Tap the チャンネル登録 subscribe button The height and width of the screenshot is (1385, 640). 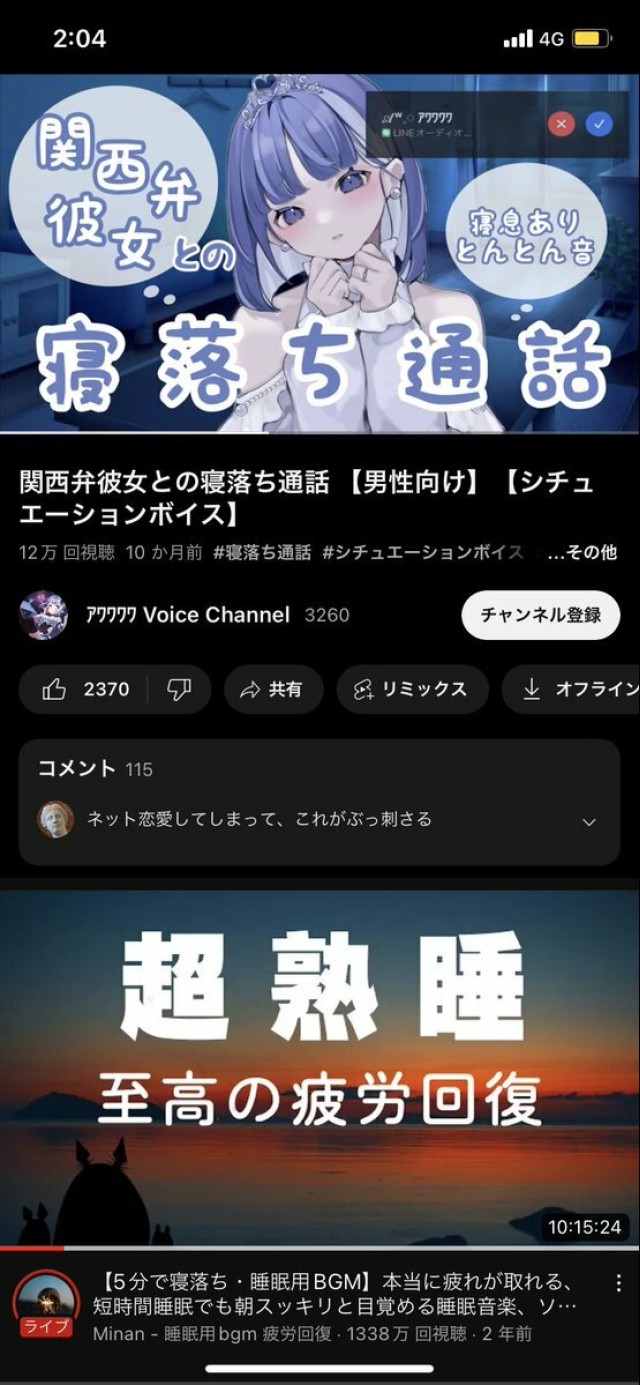coord(540,615)
